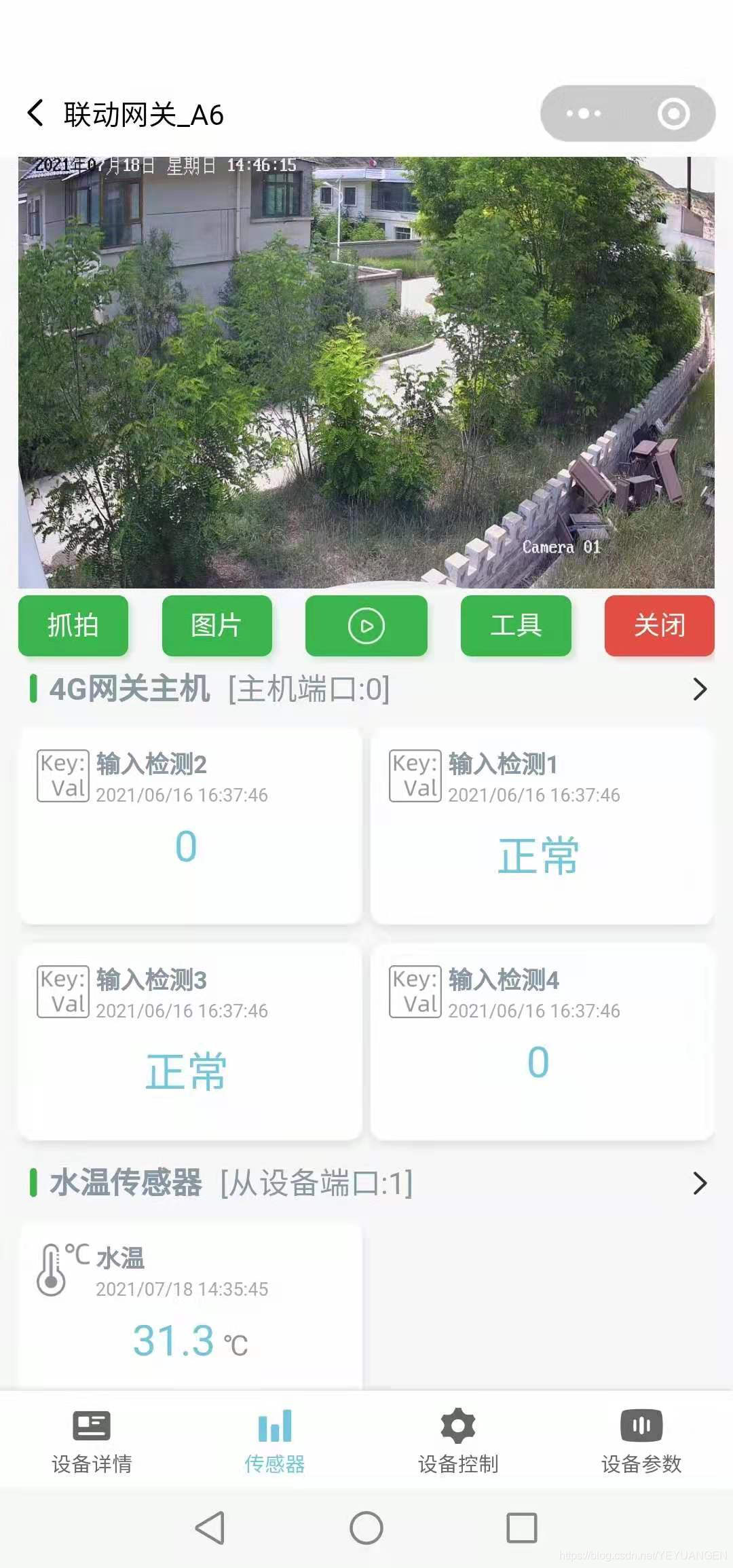
Task: Tap 抓拍 to capture a snapshot
Action: click(73, 625)
